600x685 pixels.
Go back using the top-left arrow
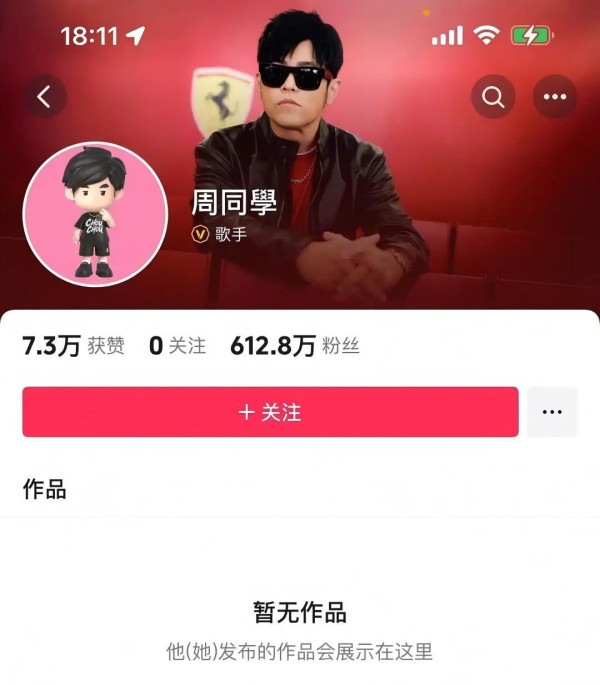(44, 97)
